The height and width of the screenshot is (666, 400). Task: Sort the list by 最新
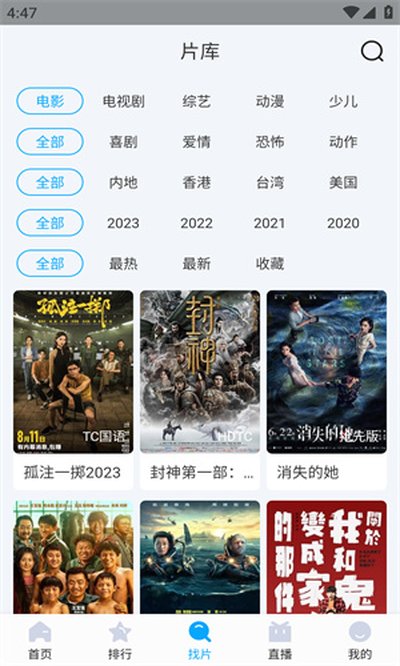tap(197, 264)
